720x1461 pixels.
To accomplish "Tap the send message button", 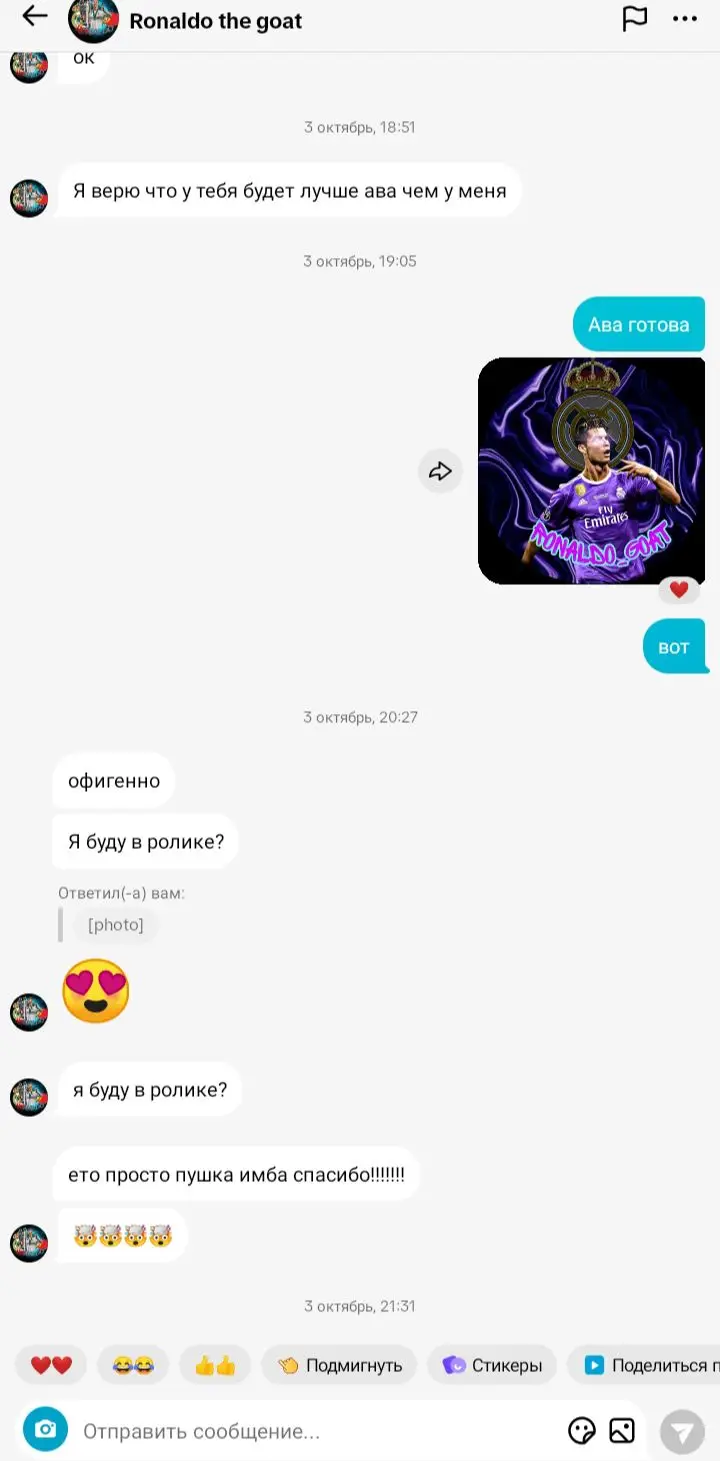I will [683, 1432].
